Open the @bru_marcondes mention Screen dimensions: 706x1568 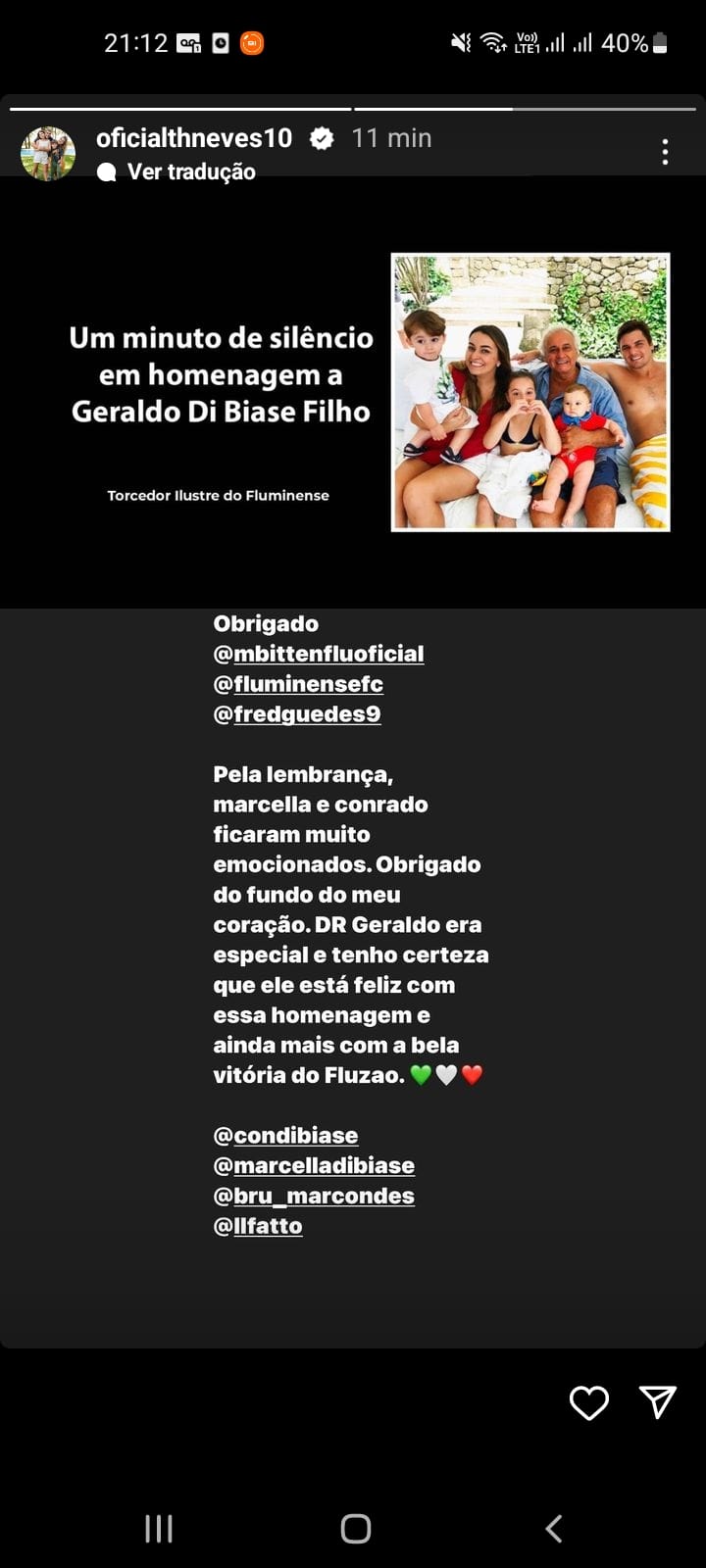pyautogui.click(x=314, y=1196)
